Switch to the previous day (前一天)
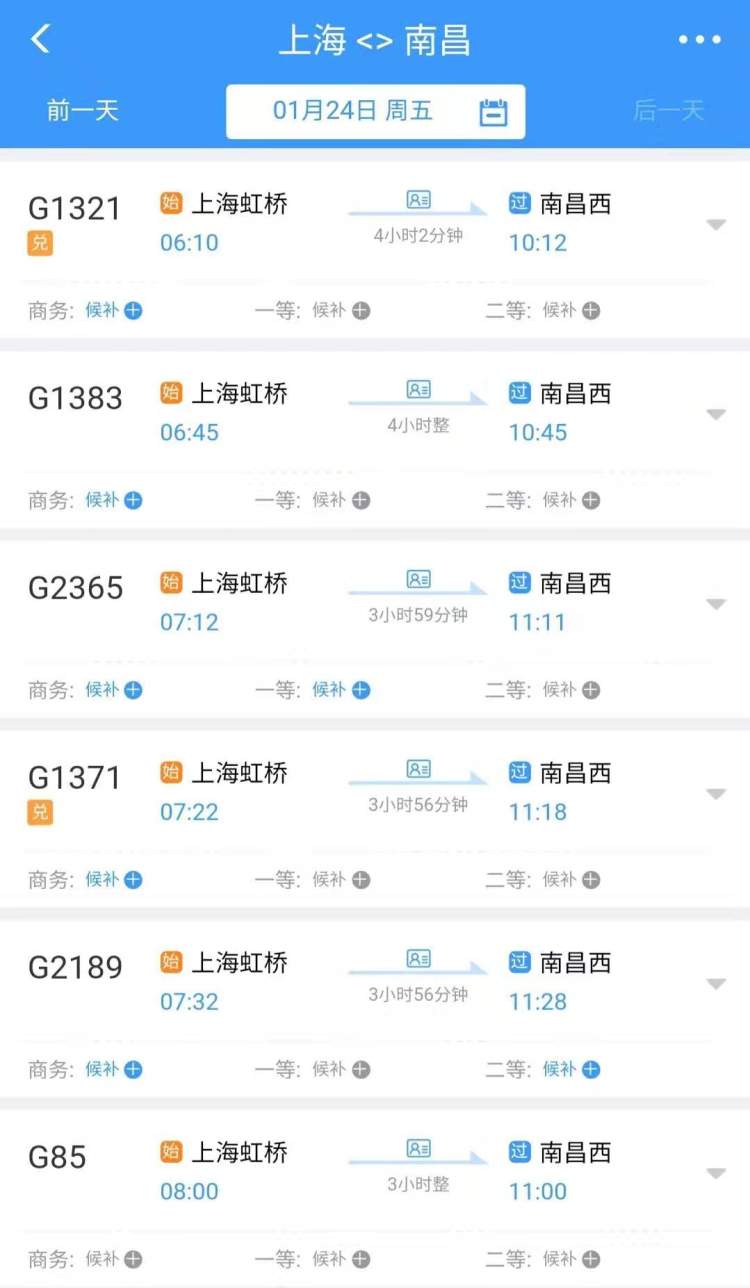Image resolution: width=750 pixels, height=1288 pixels. click(x=83, y=110)
